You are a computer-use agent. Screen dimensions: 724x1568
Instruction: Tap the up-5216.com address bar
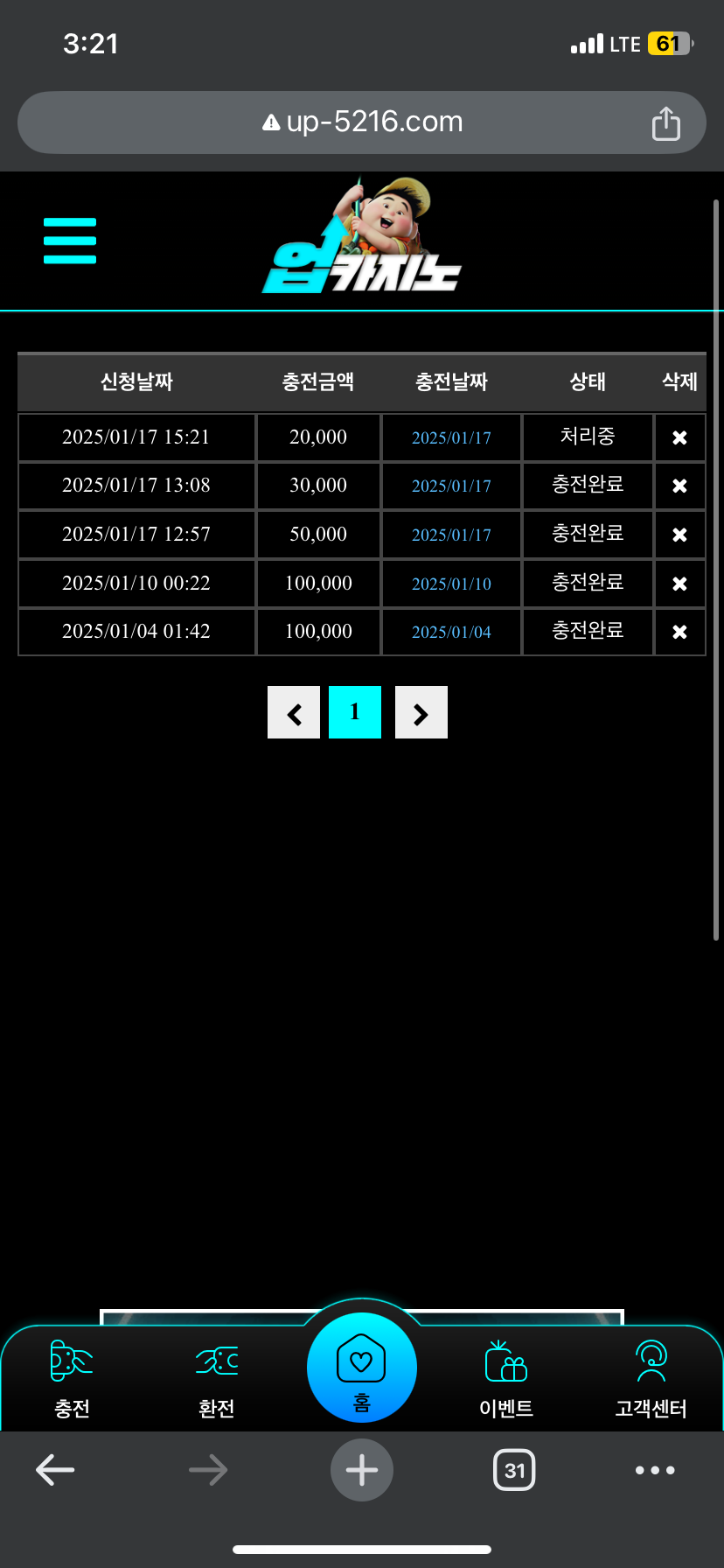362,122
